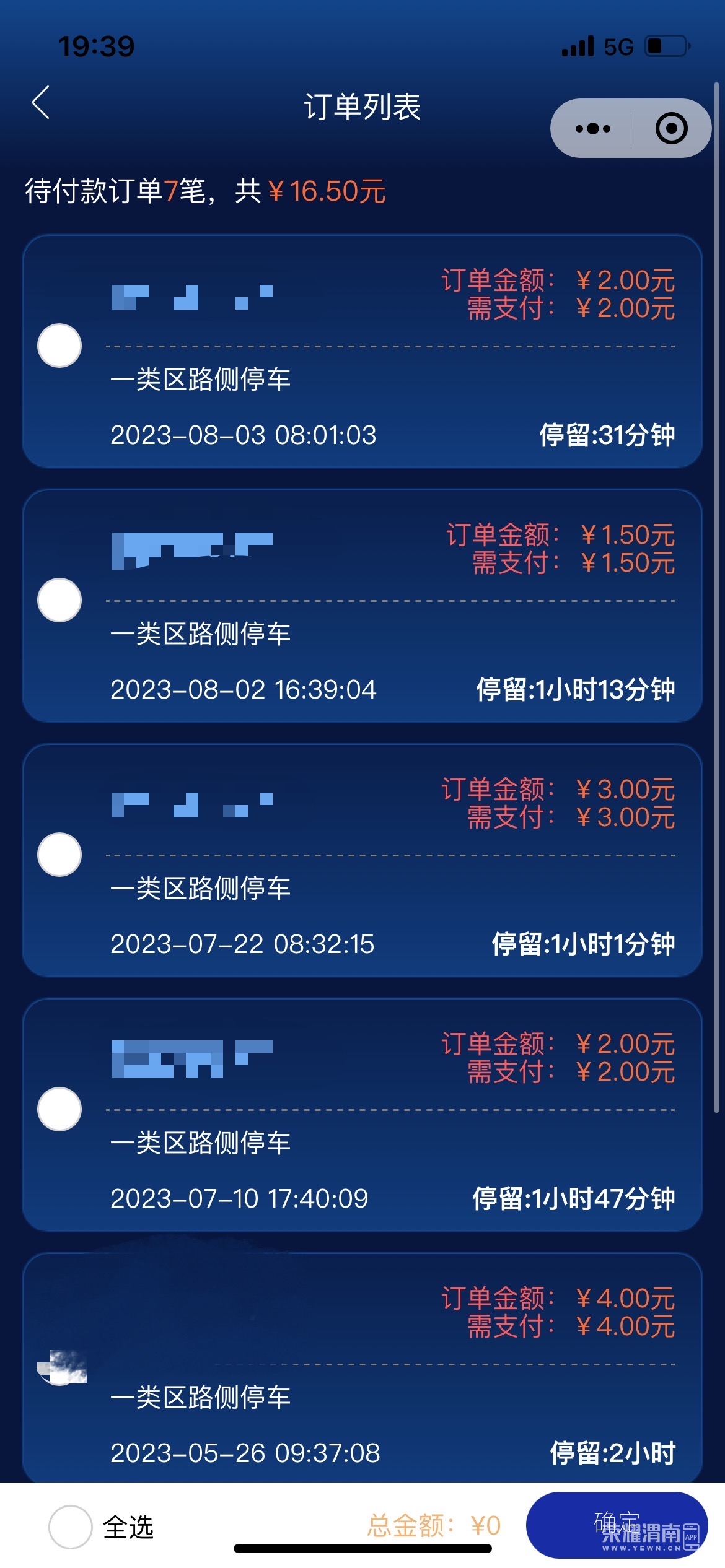Select the 2023-08-03 parking order circle
This screenshot has height=1568, width=725.
click(x=59, y=346)
